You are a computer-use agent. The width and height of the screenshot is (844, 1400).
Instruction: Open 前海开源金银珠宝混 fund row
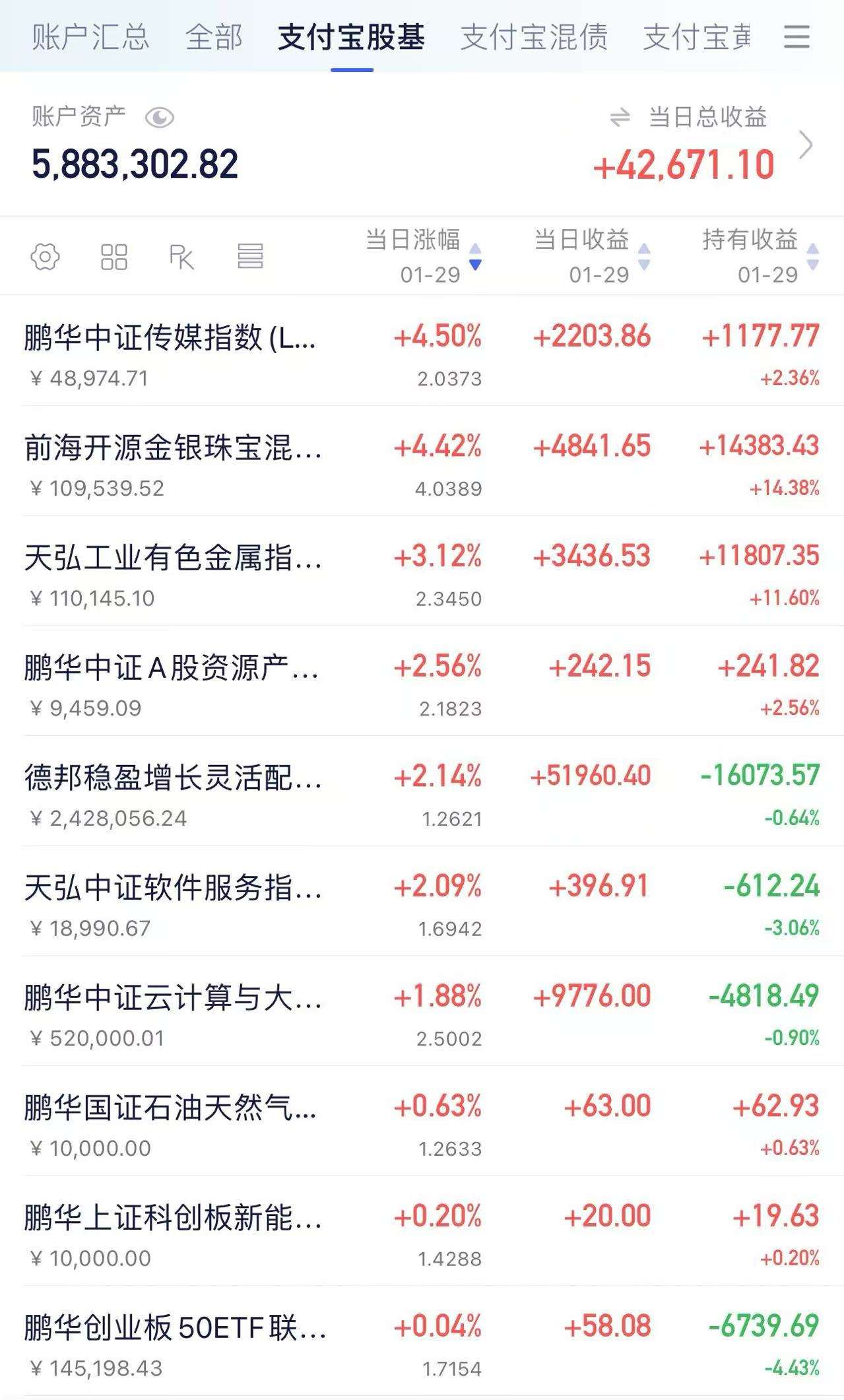click(422, 461)
